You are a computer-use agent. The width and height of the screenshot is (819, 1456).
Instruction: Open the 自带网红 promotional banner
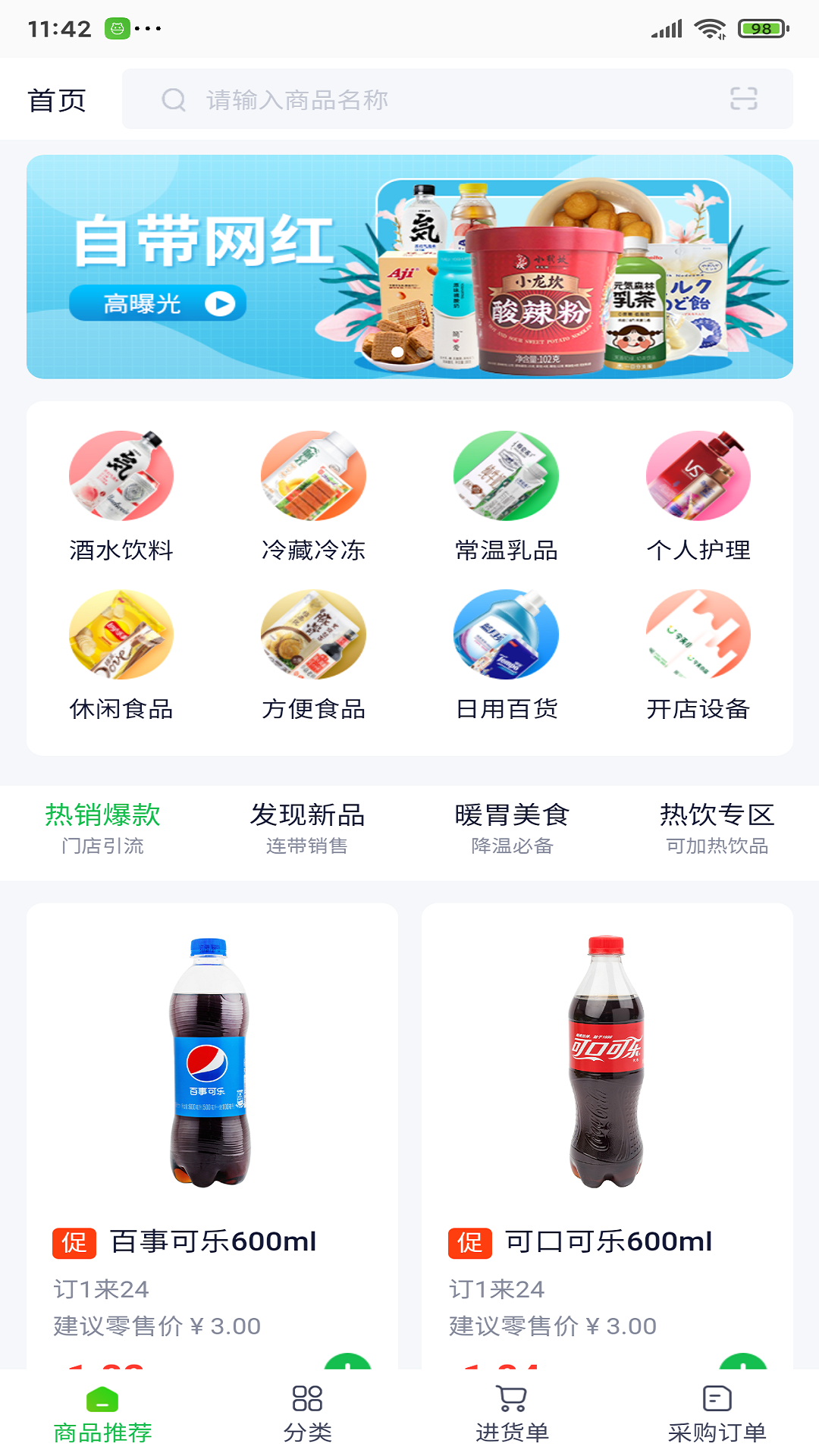[409, 266]
